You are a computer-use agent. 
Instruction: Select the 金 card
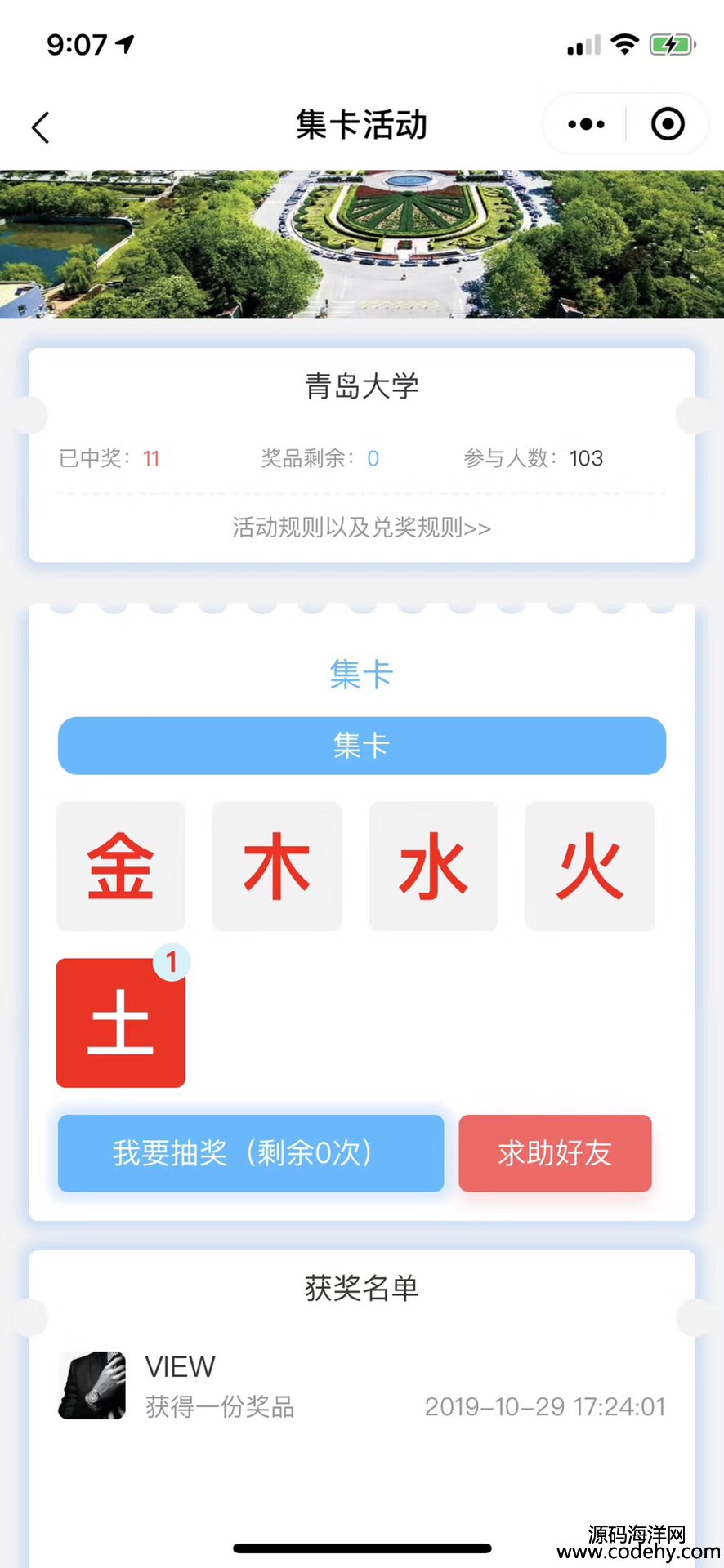pos(121,866)
